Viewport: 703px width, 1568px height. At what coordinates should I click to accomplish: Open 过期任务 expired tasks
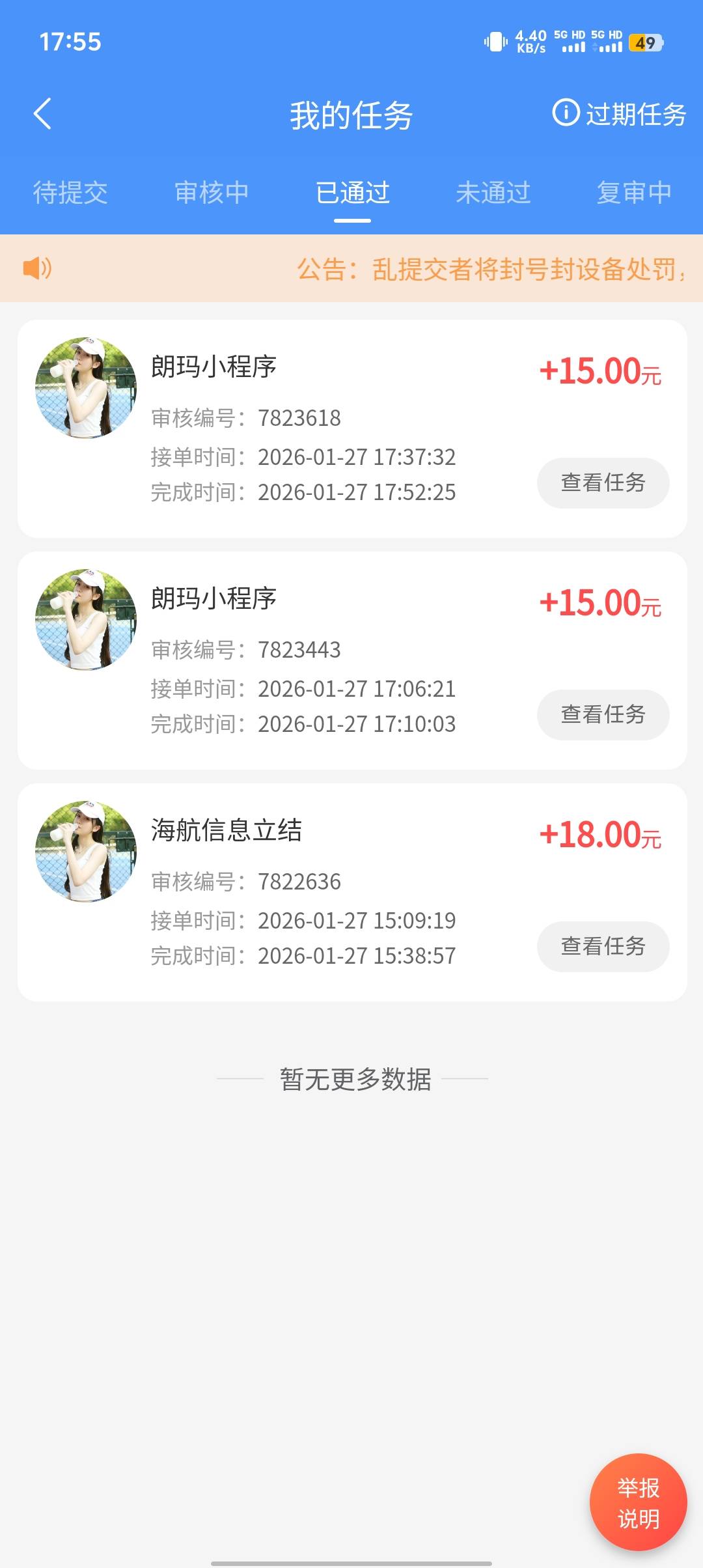point(620,114)
